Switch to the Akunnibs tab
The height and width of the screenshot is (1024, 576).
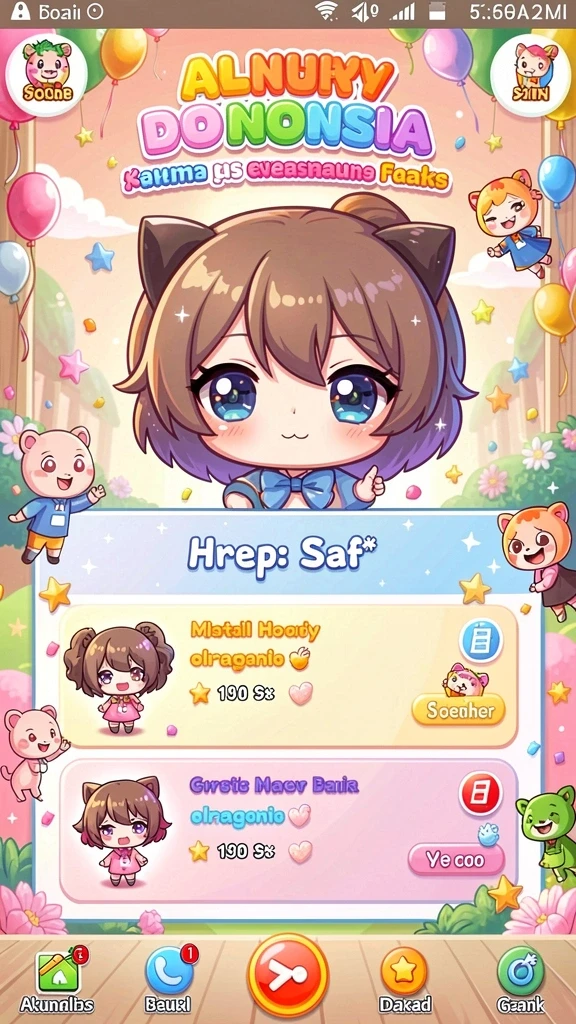57,978
